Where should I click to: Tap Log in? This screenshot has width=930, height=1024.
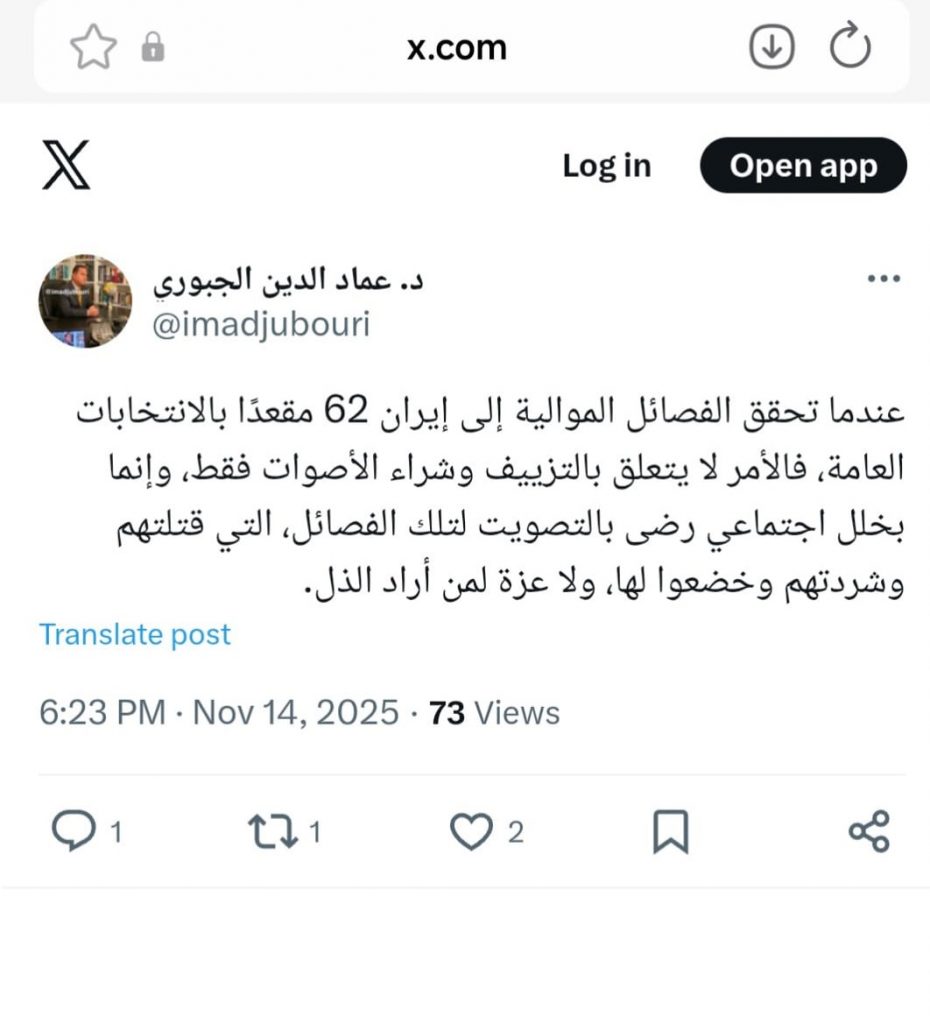click(x=606, y=165)
